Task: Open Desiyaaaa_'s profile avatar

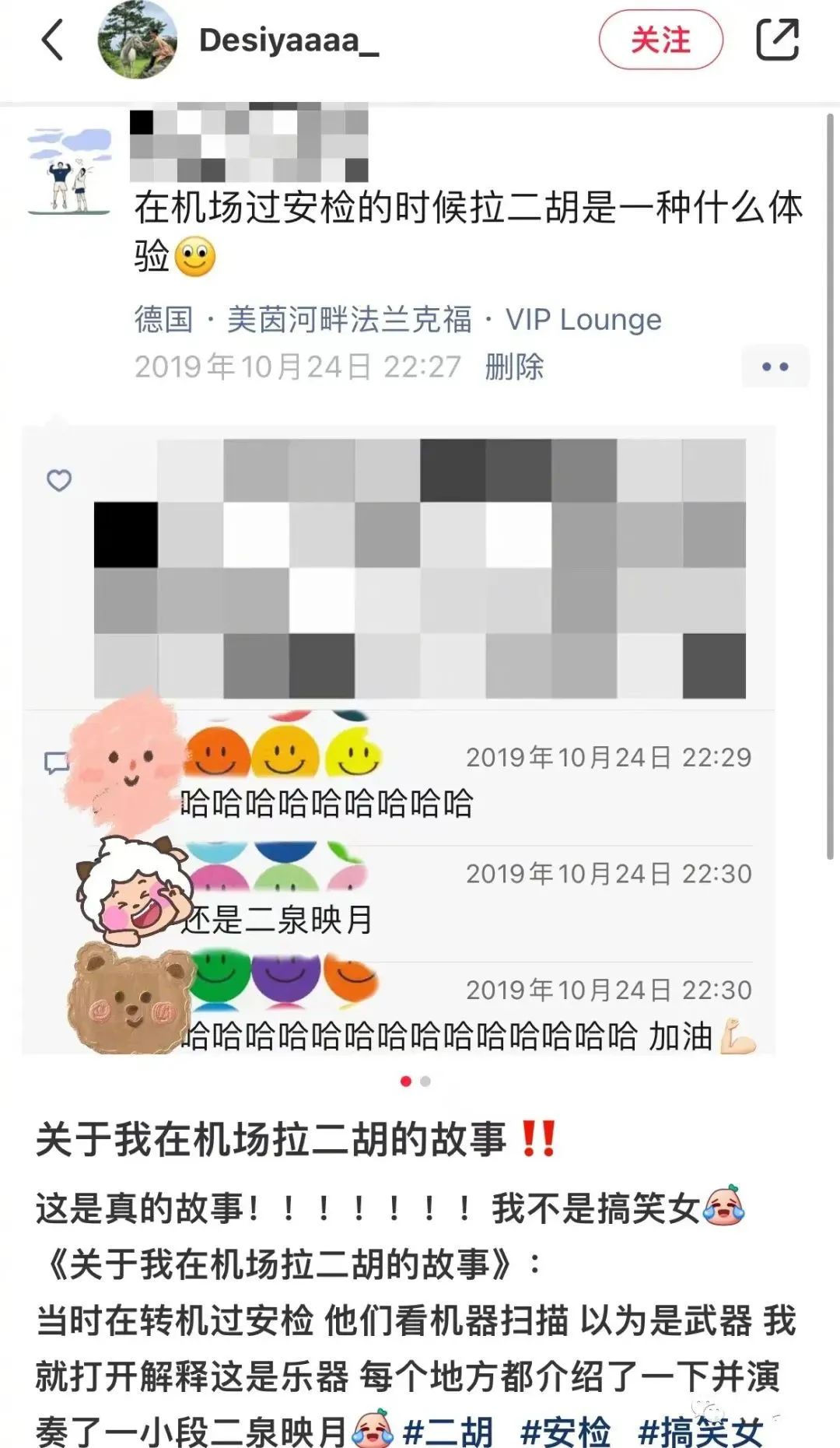Action: [138, 40]
